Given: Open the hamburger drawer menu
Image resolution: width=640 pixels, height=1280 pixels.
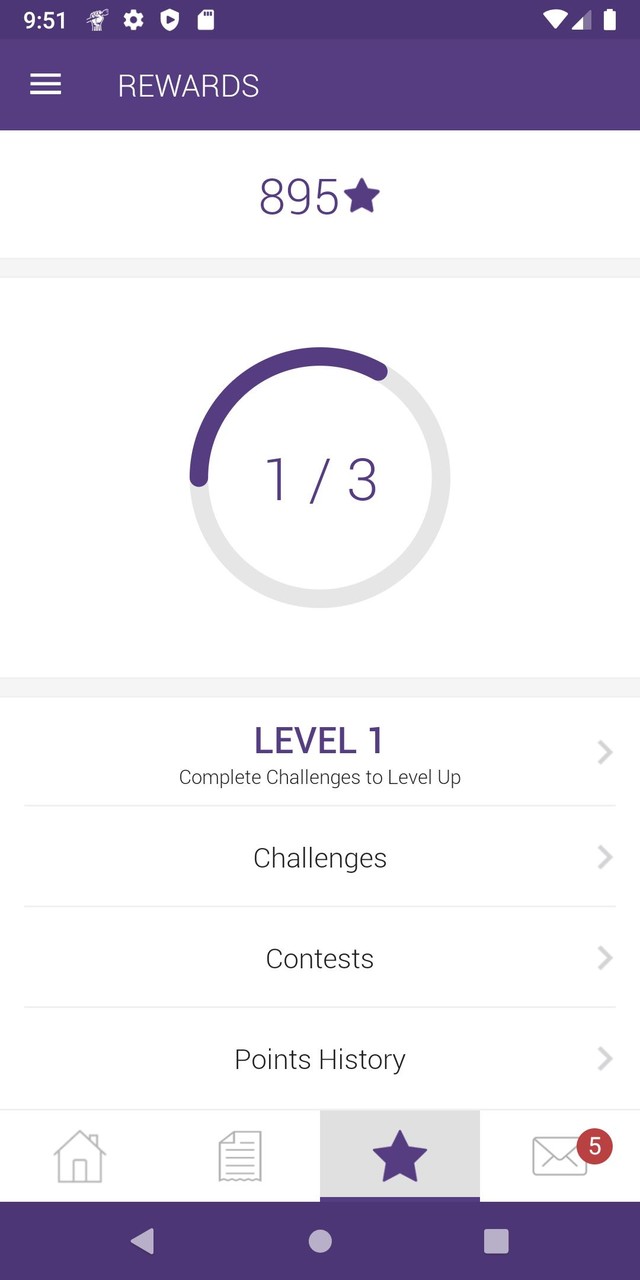Looking at the screenshot, I should [x=46, y=85].
